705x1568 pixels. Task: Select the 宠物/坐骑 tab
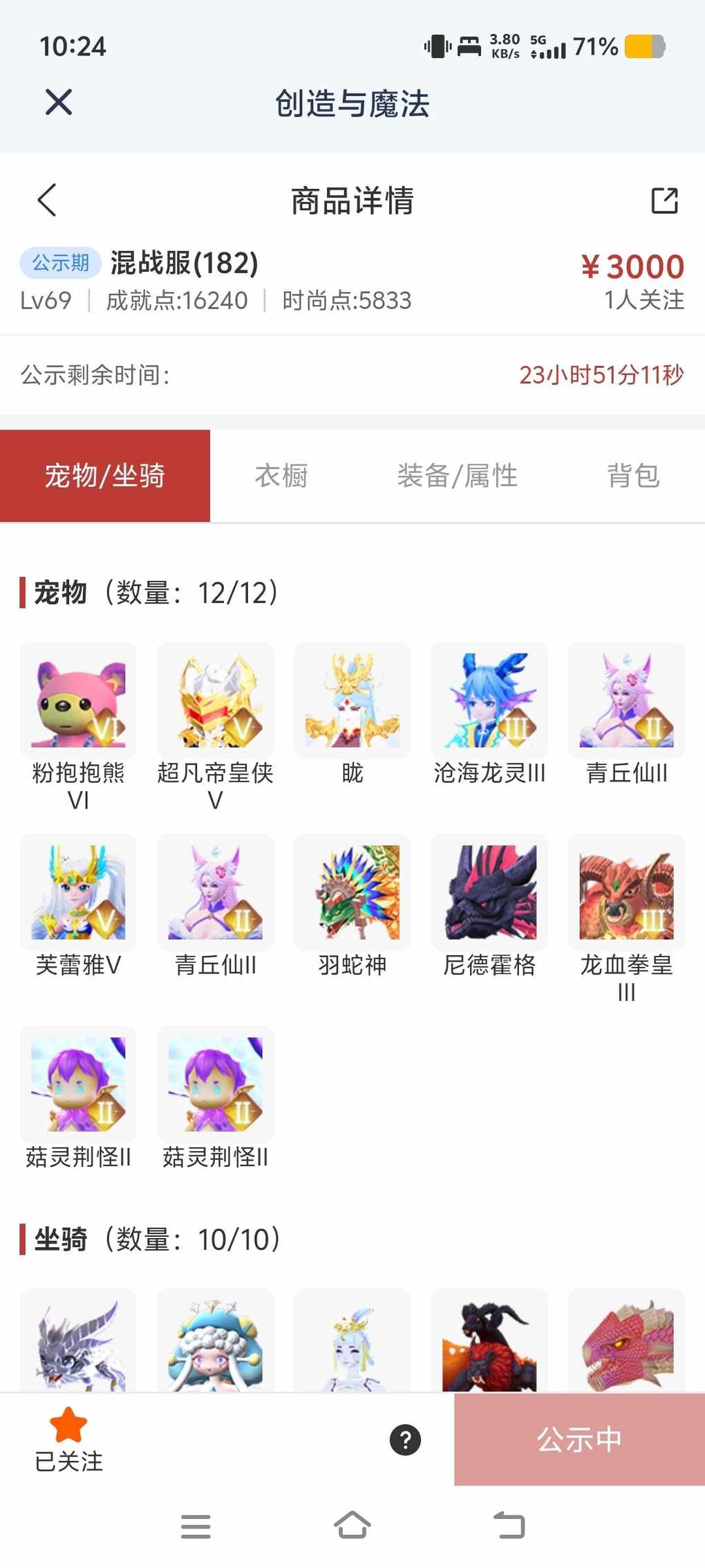click(x=105, y=476)
